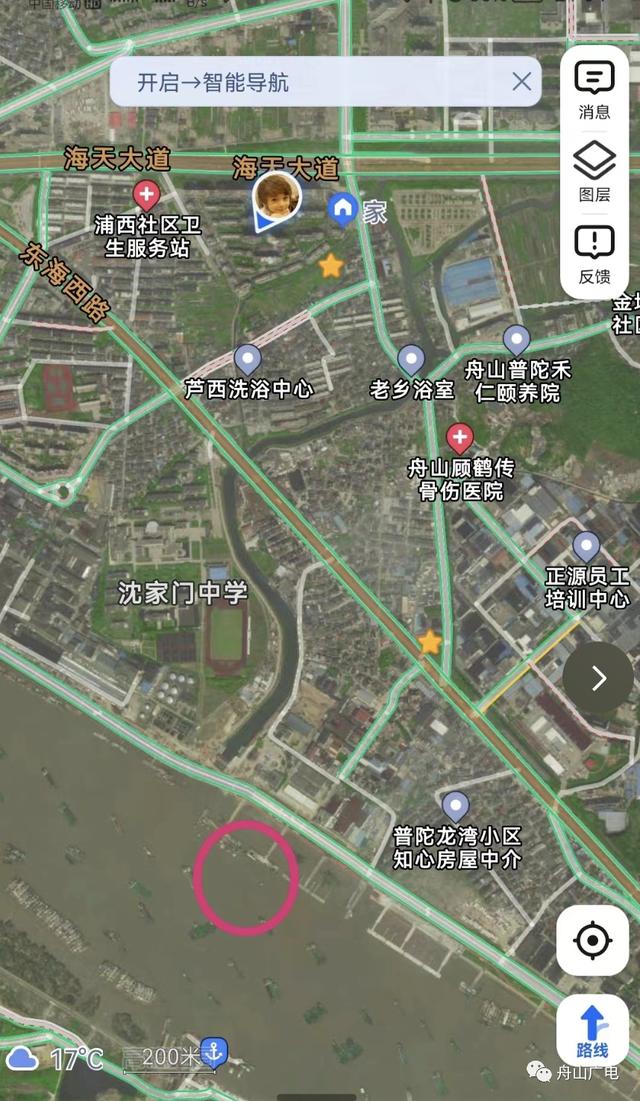Tap the user avatar location marker
640x1101 pixels.
[276, 197]
